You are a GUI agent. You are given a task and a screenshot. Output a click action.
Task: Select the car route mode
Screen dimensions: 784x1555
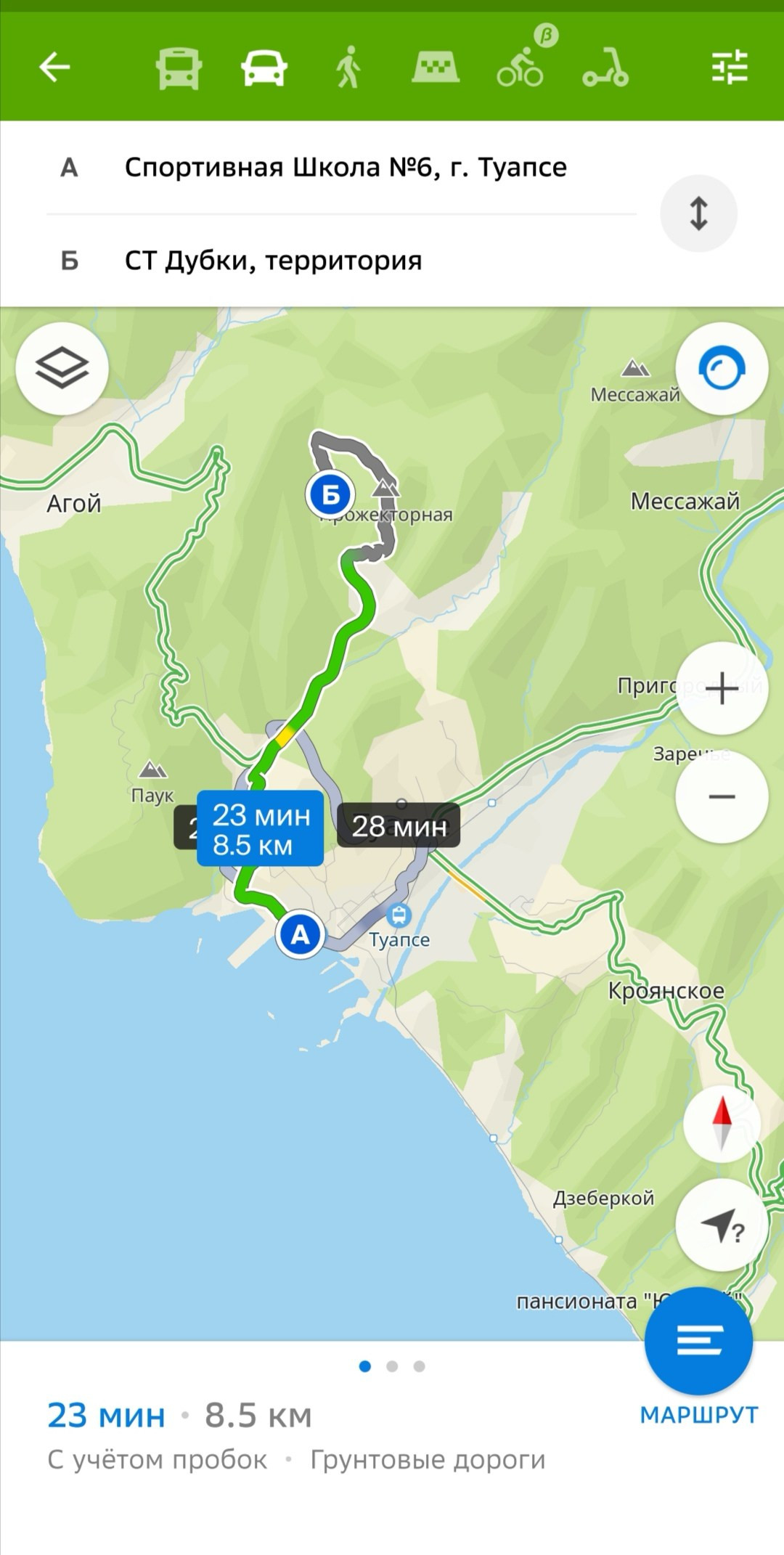264,68
